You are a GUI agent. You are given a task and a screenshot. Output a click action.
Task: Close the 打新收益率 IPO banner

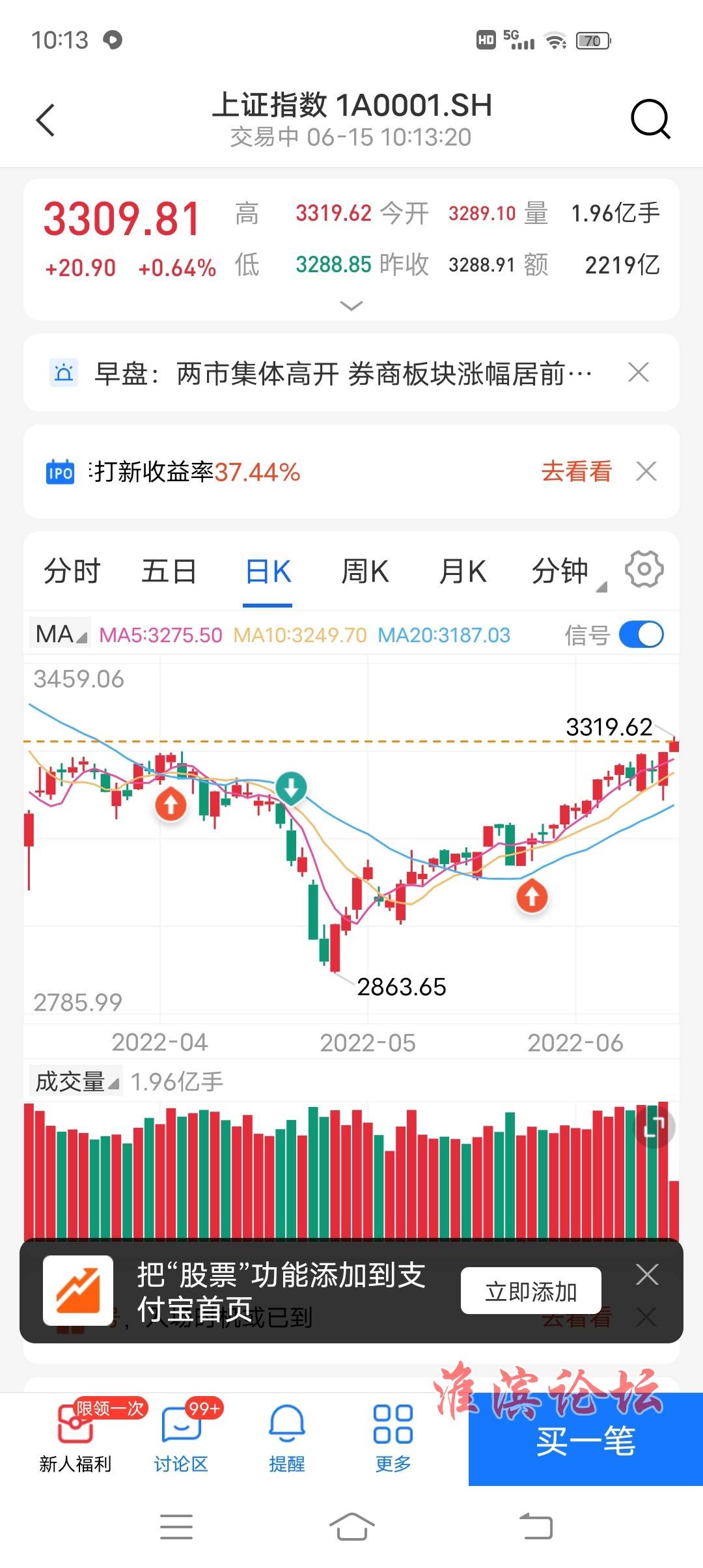[646, 471]
